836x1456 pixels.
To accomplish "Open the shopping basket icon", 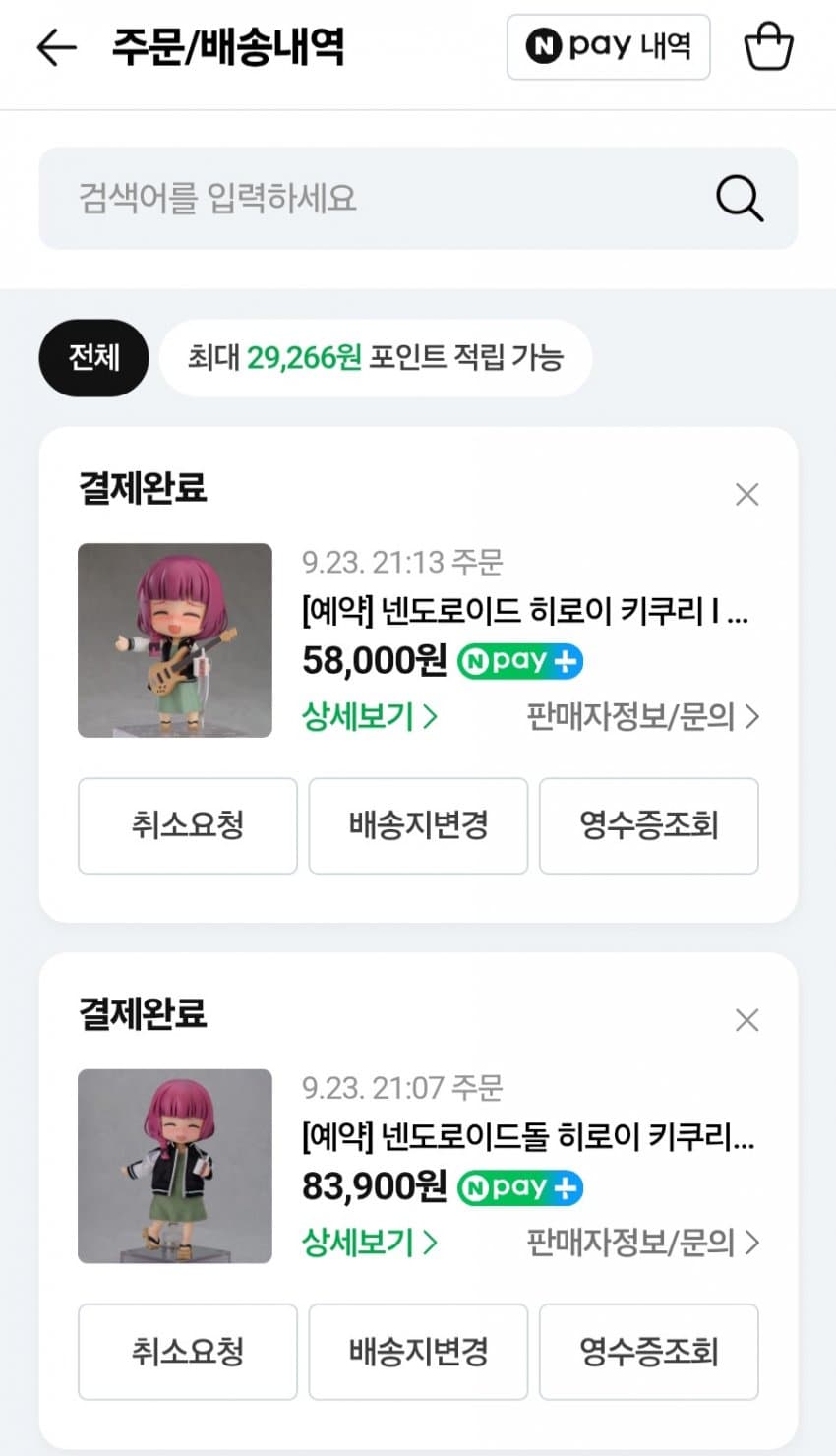I will 768,47.
